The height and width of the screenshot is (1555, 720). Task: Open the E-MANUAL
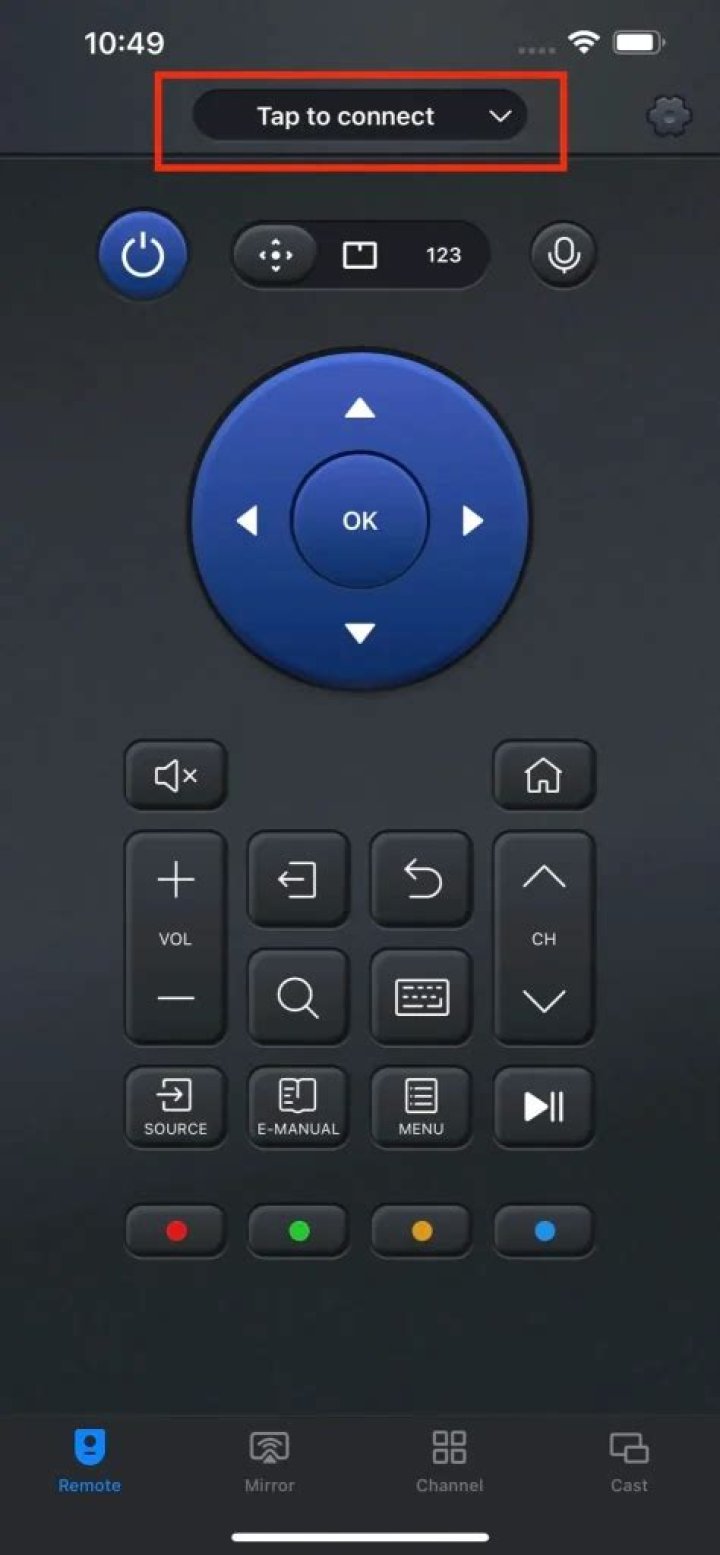(298, 1107)
